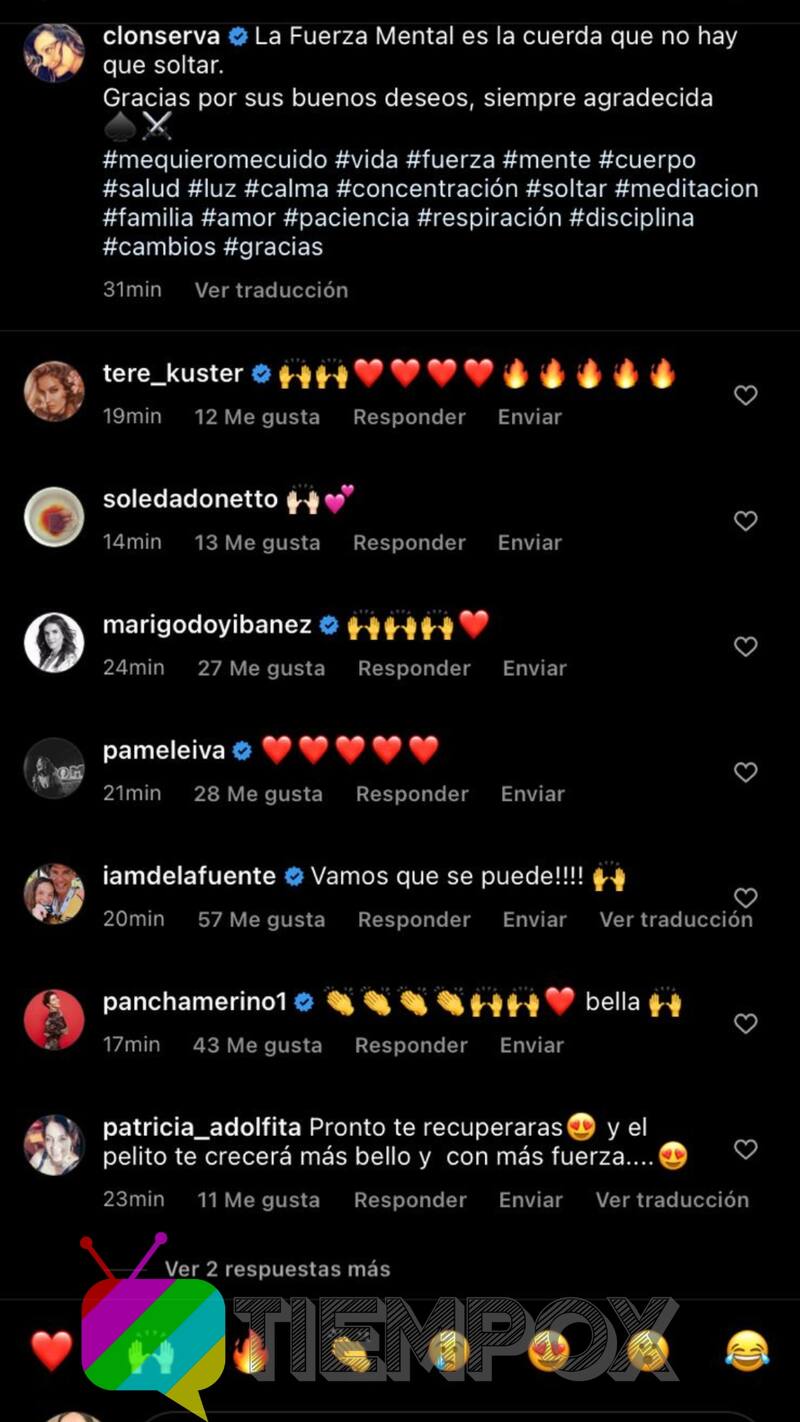800x1422 pixels.
Task: Like soledadonetto's comment
Action: (x=745, y=521)
